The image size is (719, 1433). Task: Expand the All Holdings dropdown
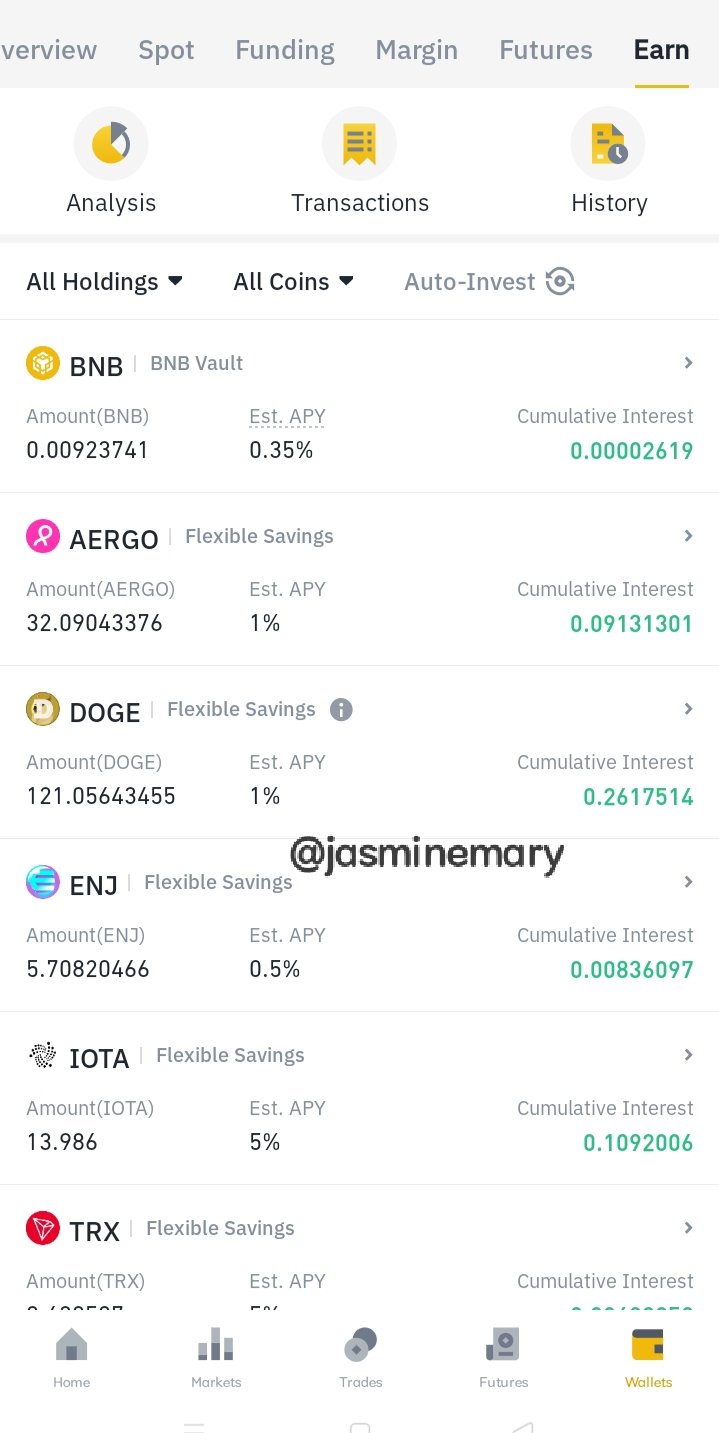pos(105,282)
